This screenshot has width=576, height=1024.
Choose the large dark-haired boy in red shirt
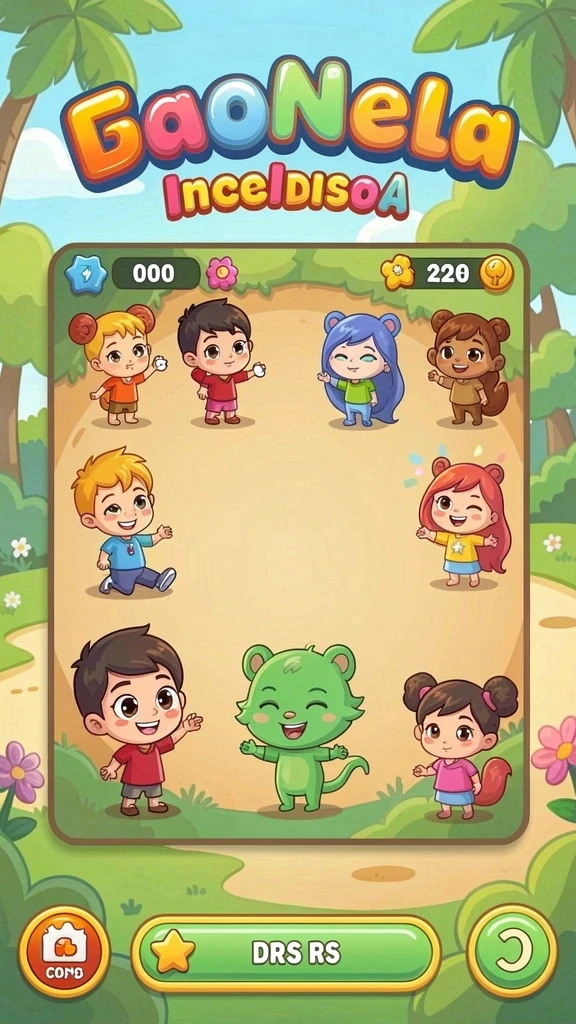[x=134, y=720]
